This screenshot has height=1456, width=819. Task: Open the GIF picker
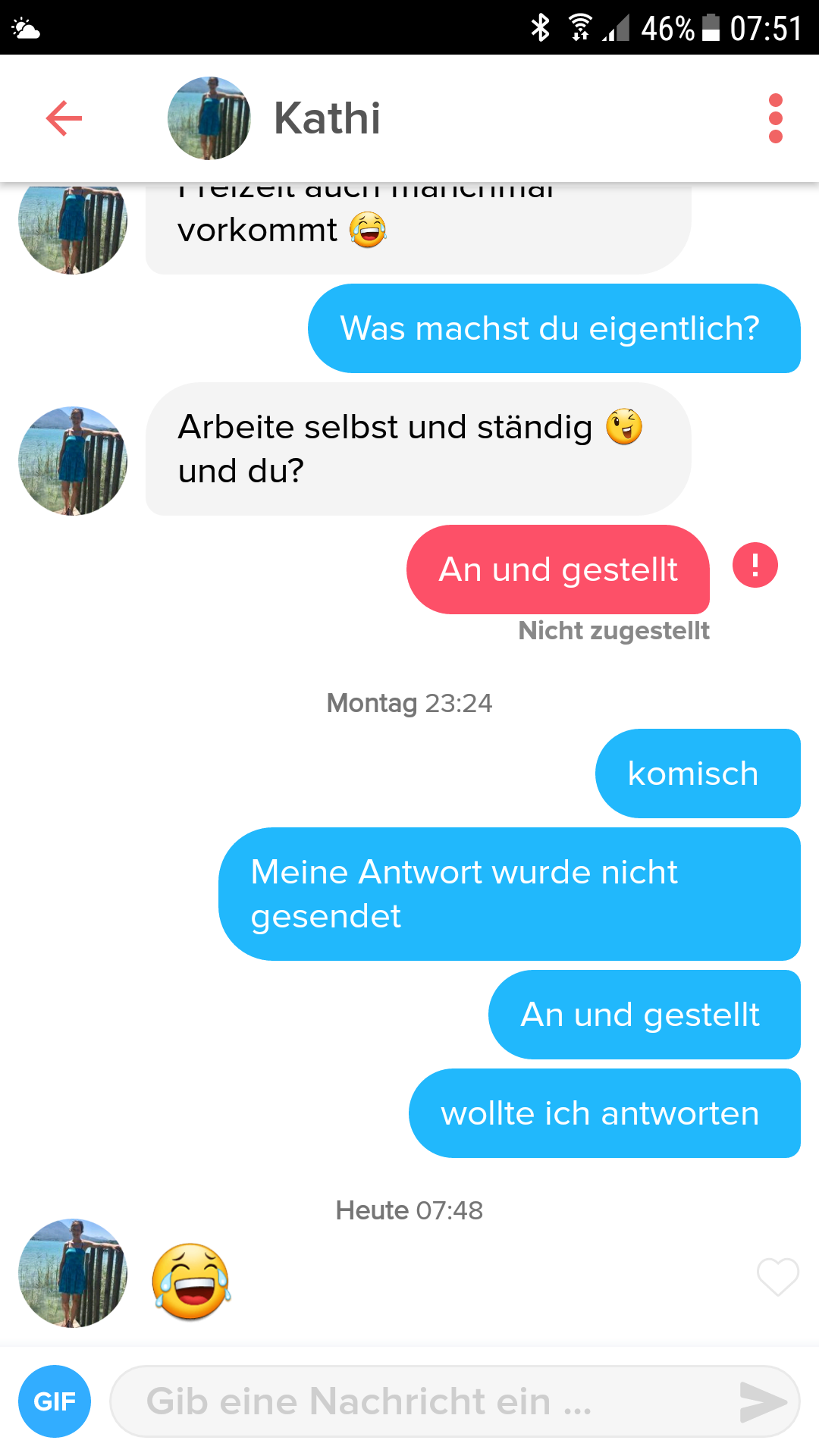pos(55,1401)
